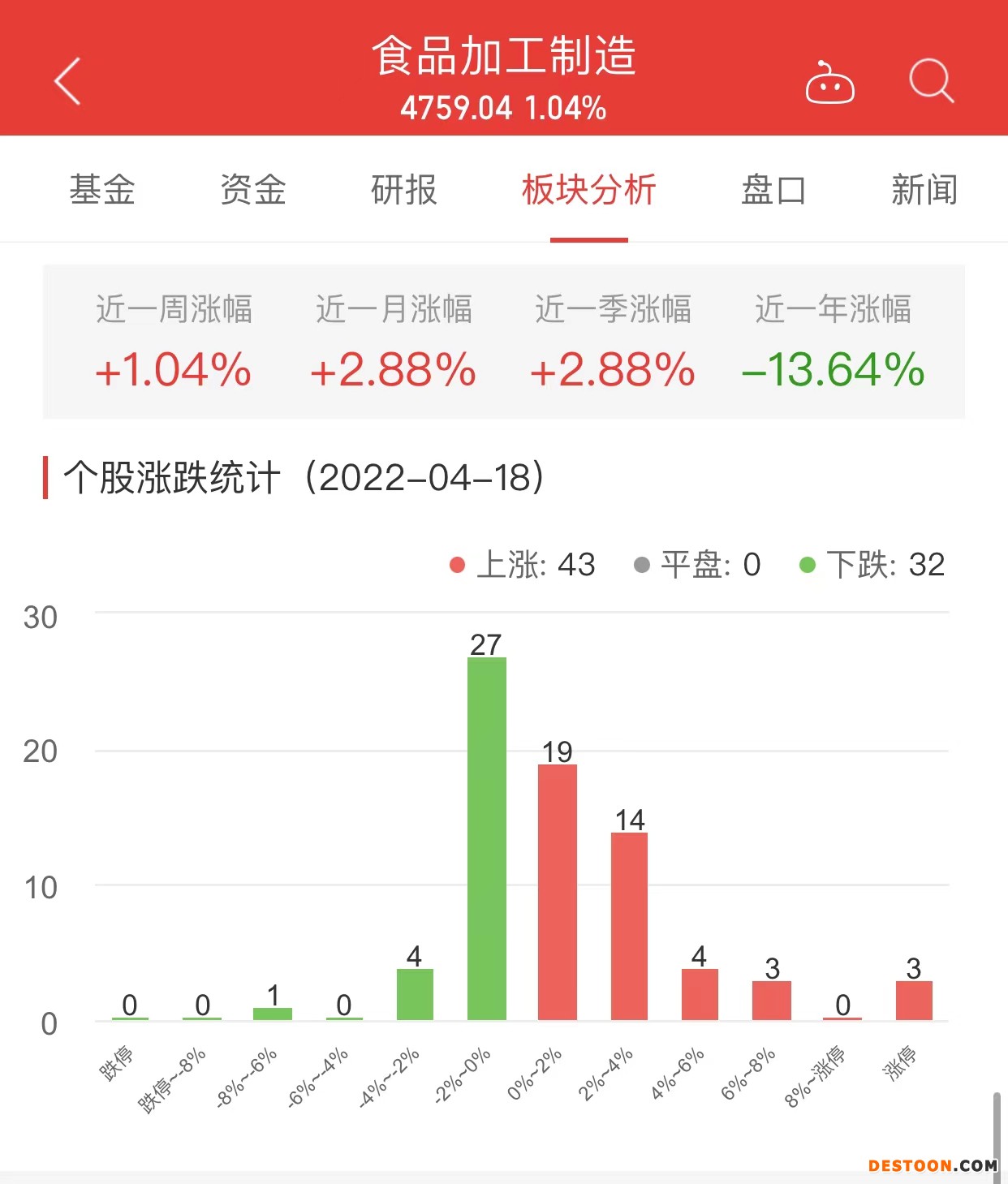Go back using the header arrow
This screenshot has height=1184, width=1008.
68,81
